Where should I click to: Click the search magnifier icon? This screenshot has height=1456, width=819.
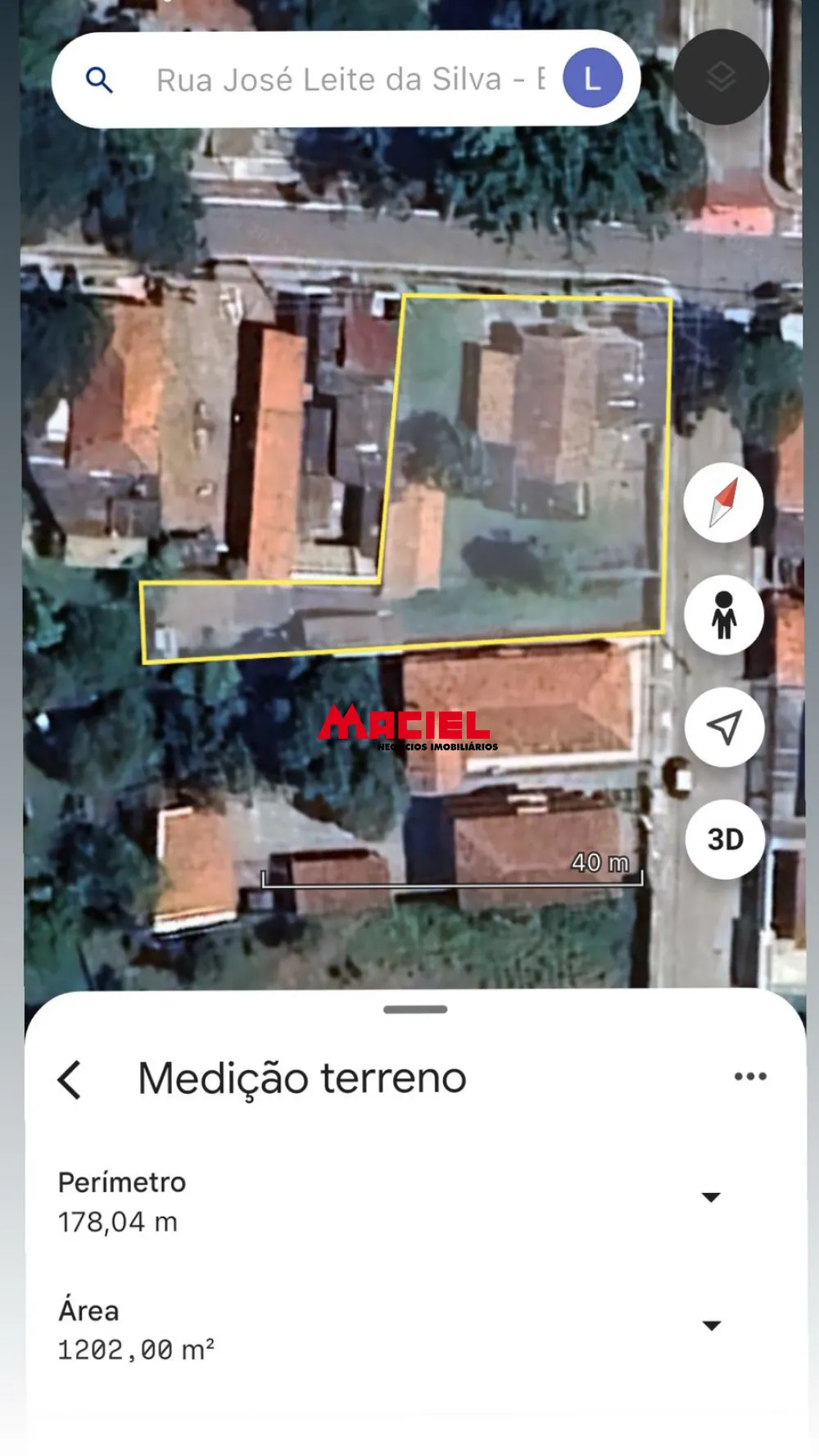(x=100, y=80)
